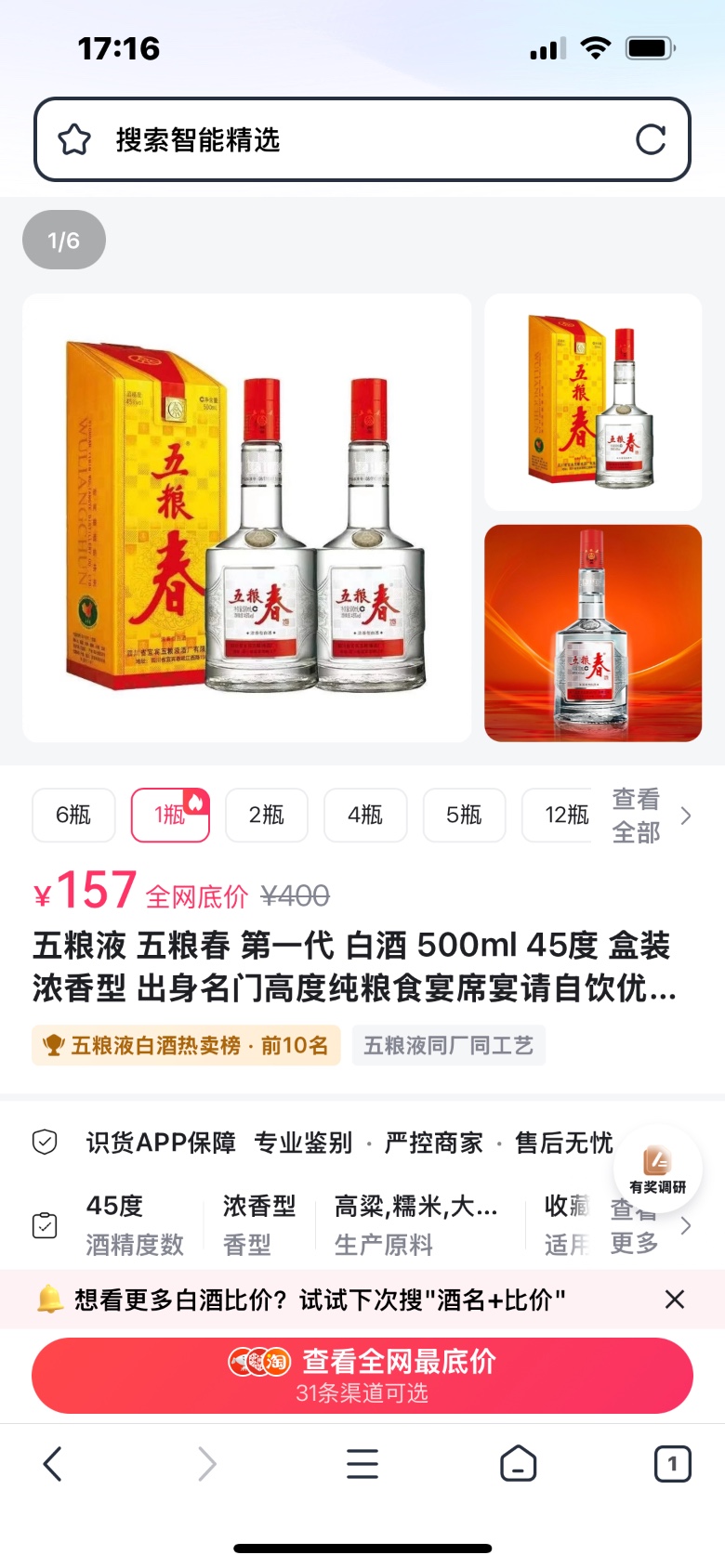Open 查看全部 to see all options
Image resolution: width=725 pixels, height=1568 pixels.
click(x=652, y=816)
